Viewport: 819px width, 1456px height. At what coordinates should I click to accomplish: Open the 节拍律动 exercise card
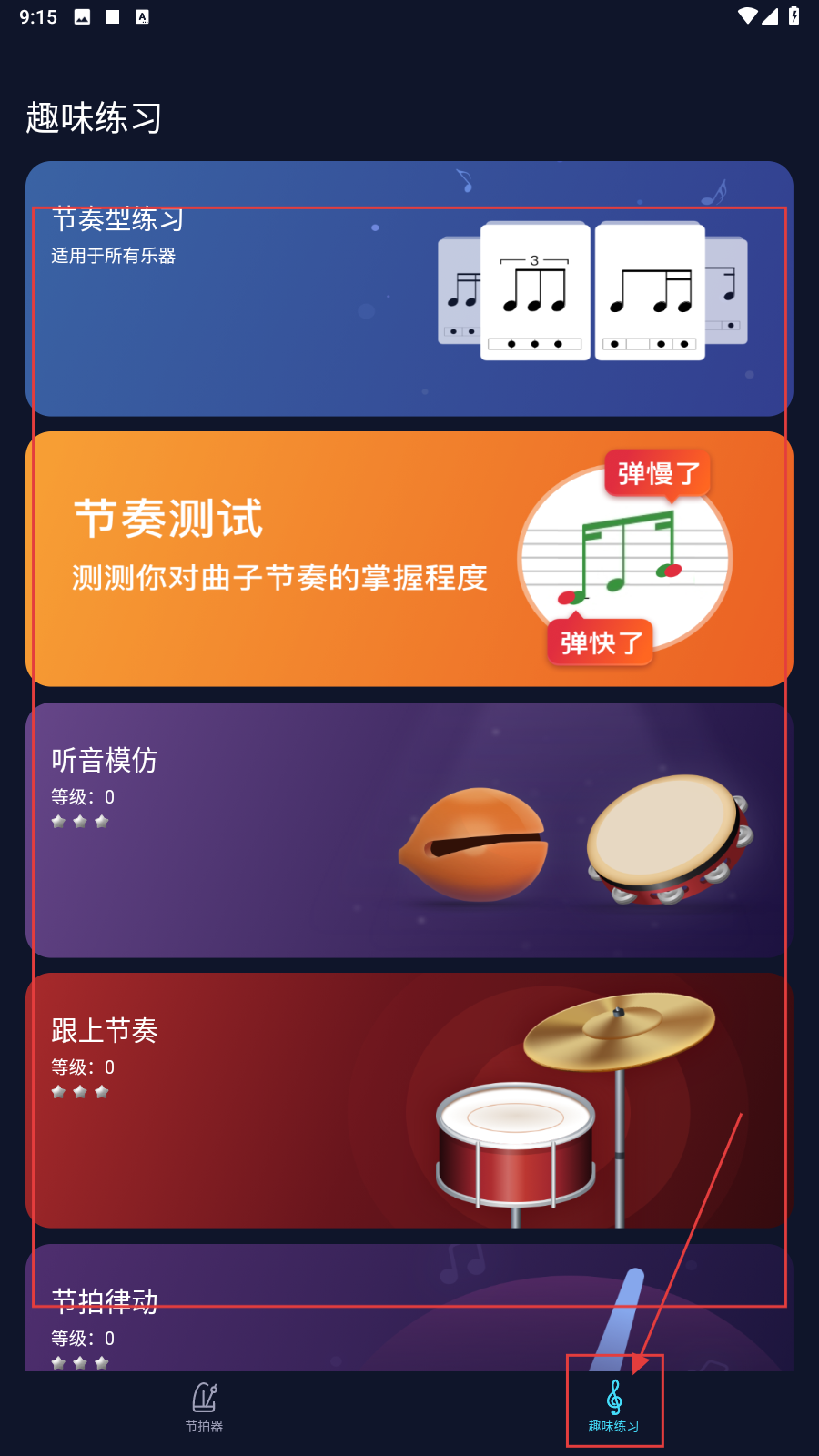[x=409, y=1309]
